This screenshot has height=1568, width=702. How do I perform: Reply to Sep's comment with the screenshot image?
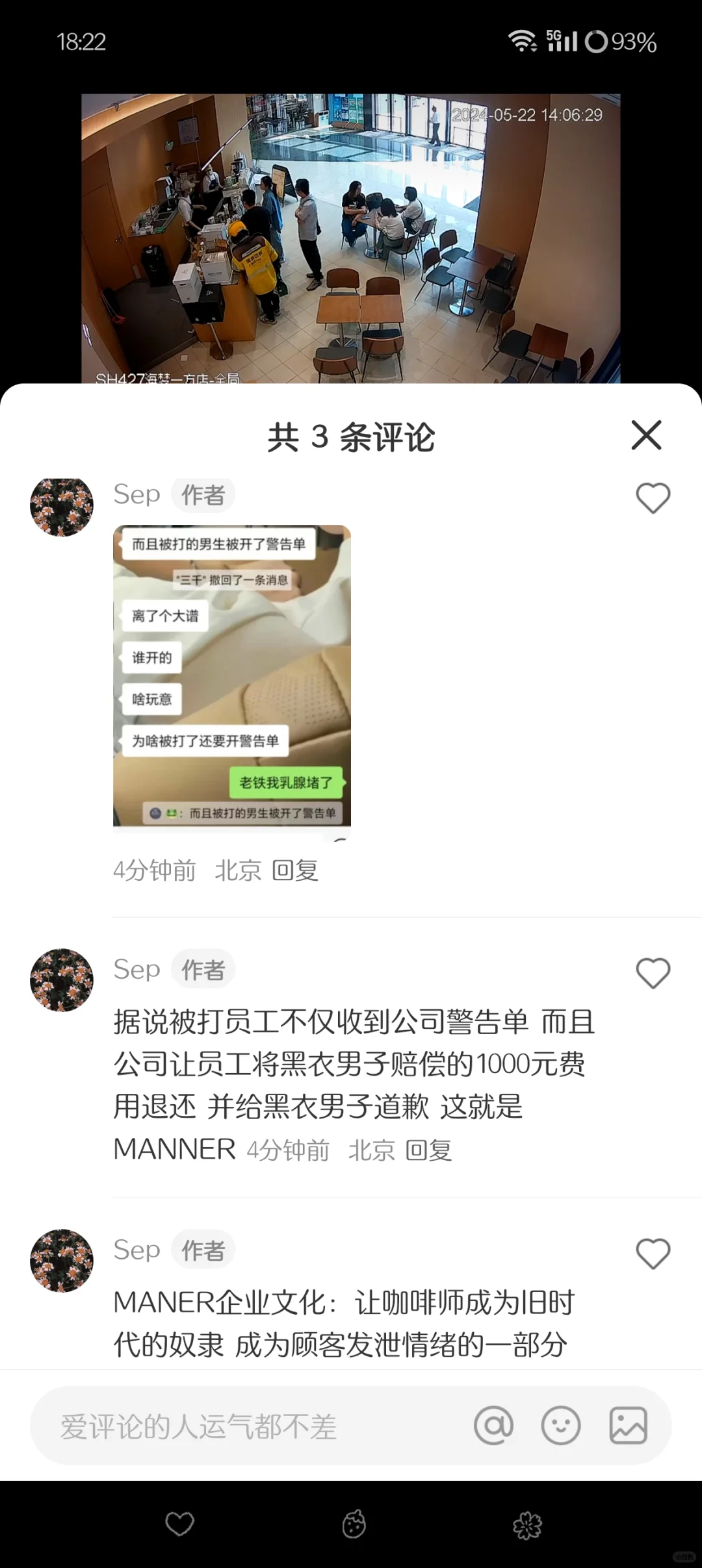pyautogui.click(x=294, y=870)
